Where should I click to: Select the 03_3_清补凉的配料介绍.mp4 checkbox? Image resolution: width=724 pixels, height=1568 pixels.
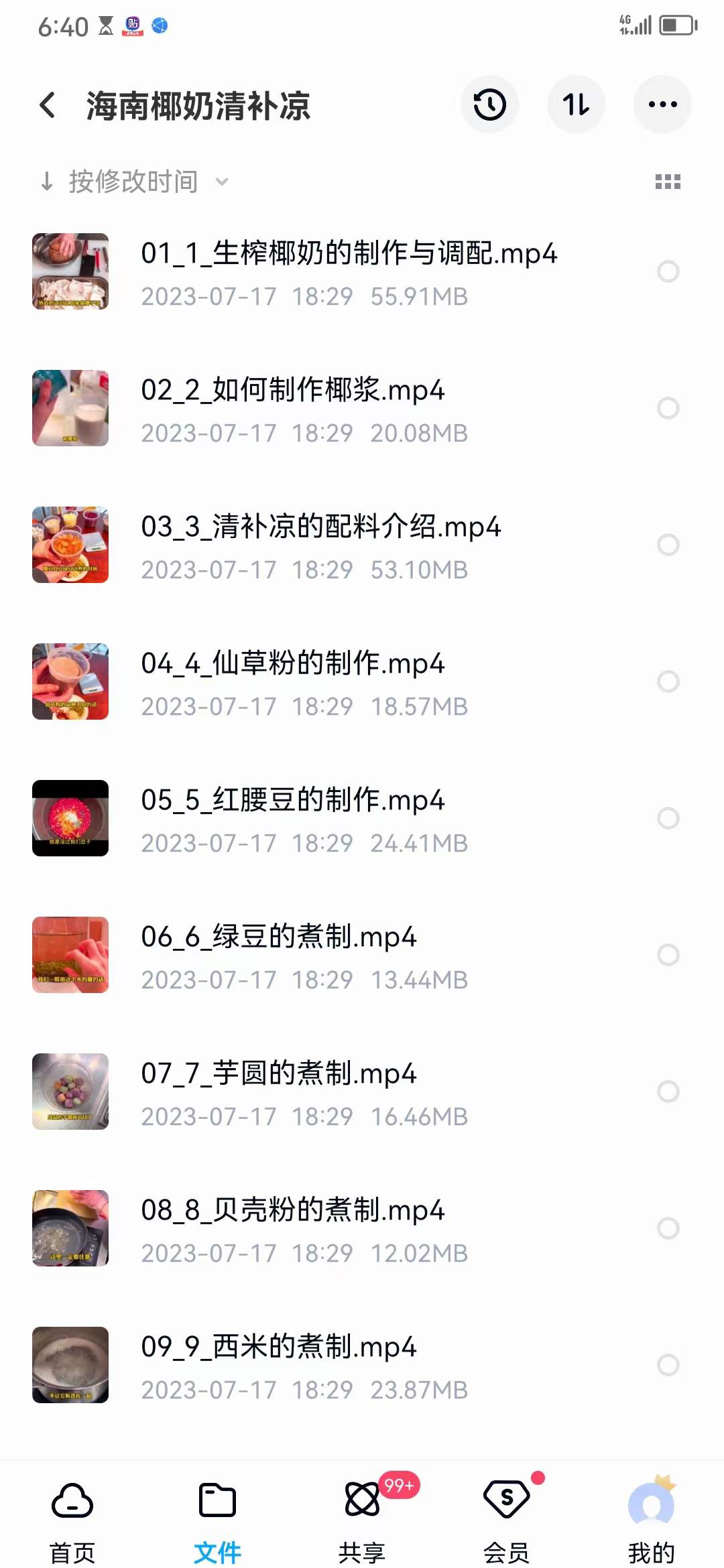click(x=668, y=545)
